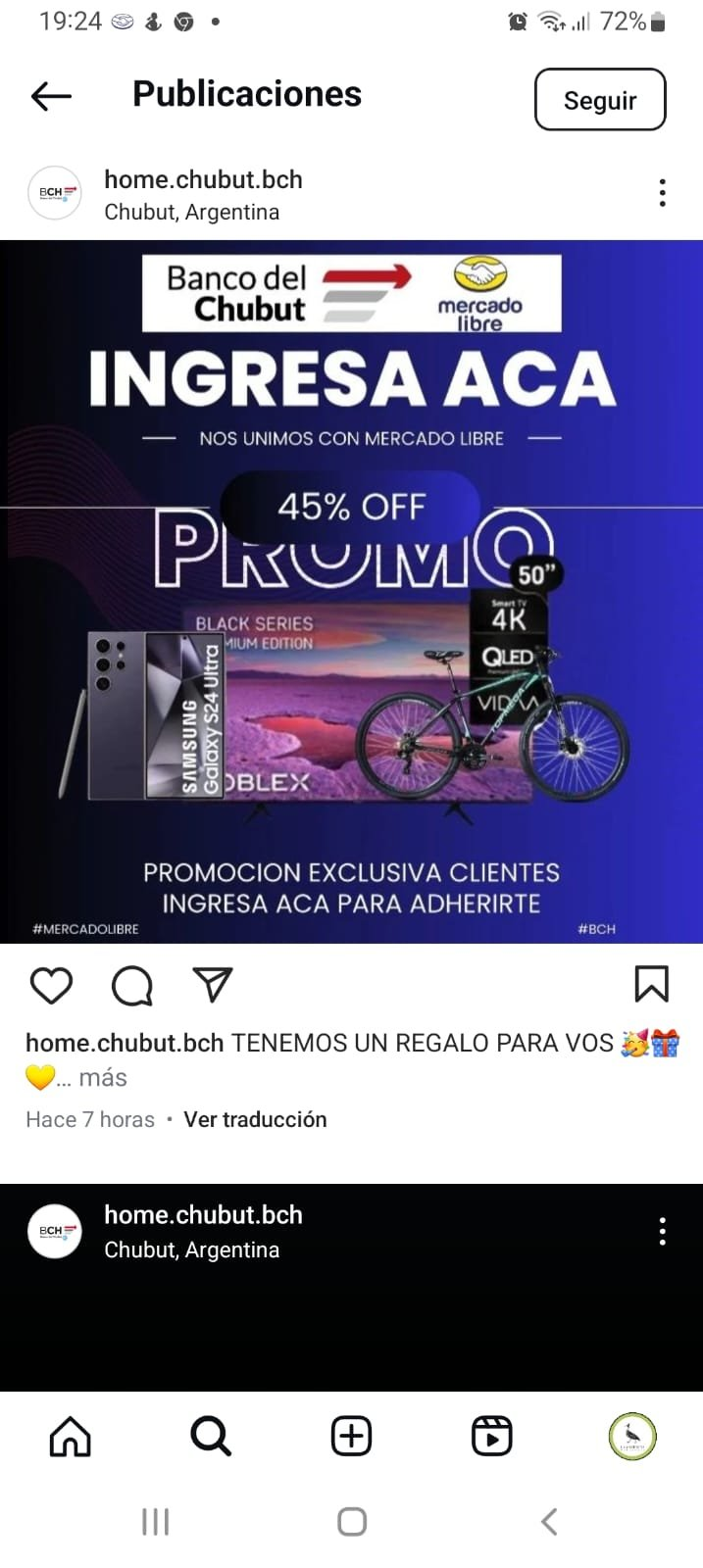Go back using the top-left arrow
The image size is (703, 1568).
tap(51, 96)
